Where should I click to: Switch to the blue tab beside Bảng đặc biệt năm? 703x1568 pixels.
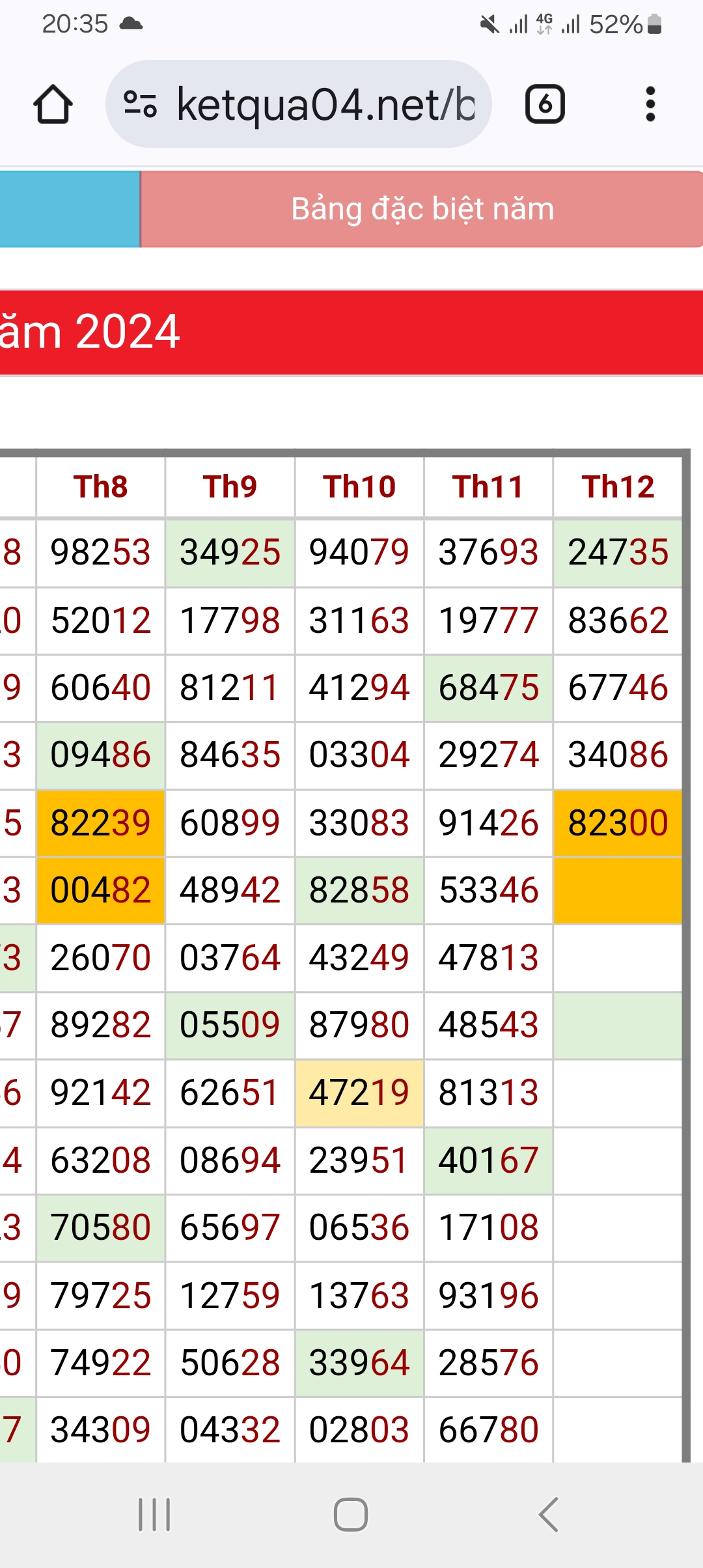[x=70, y=209]
